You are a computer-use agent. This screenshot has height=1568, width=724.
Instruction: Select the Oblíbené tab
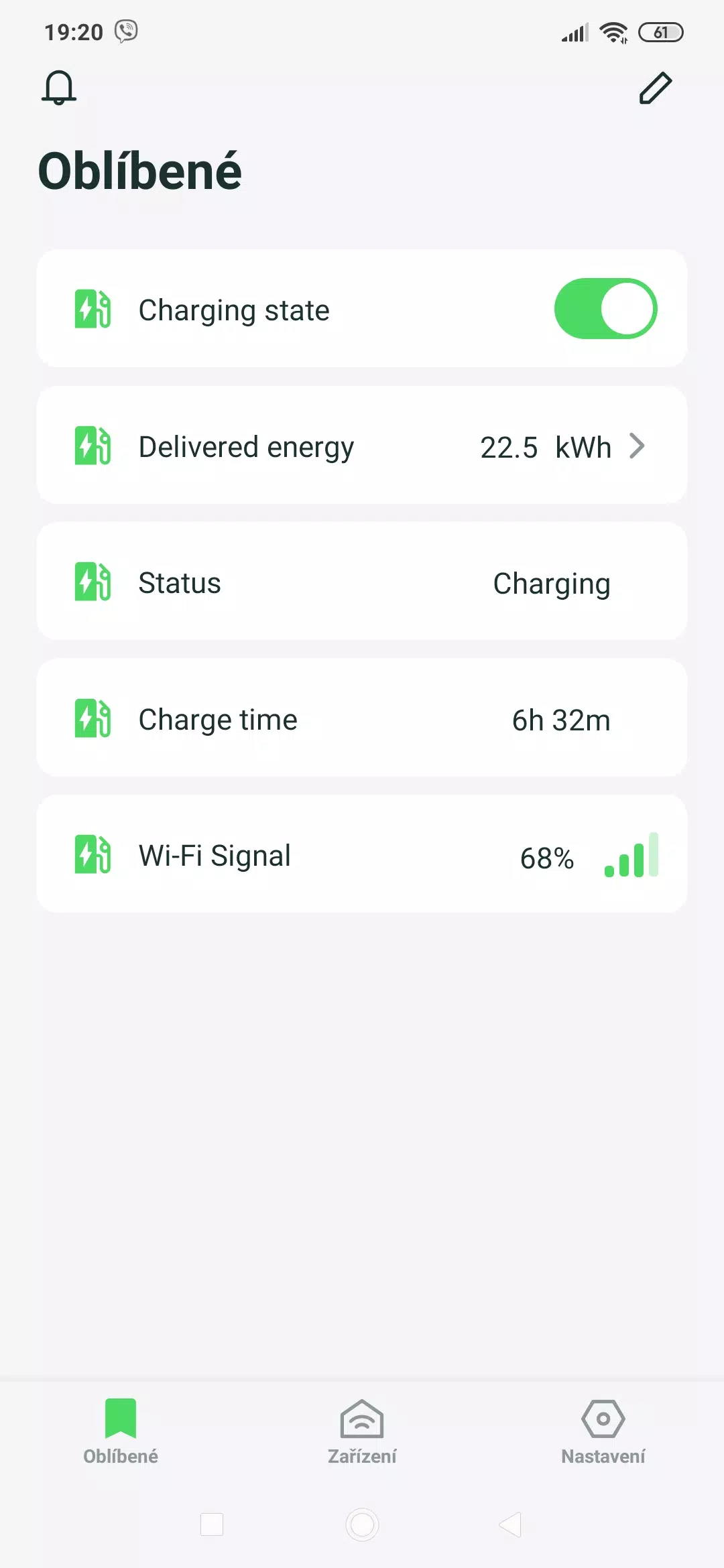[121, 1432]
